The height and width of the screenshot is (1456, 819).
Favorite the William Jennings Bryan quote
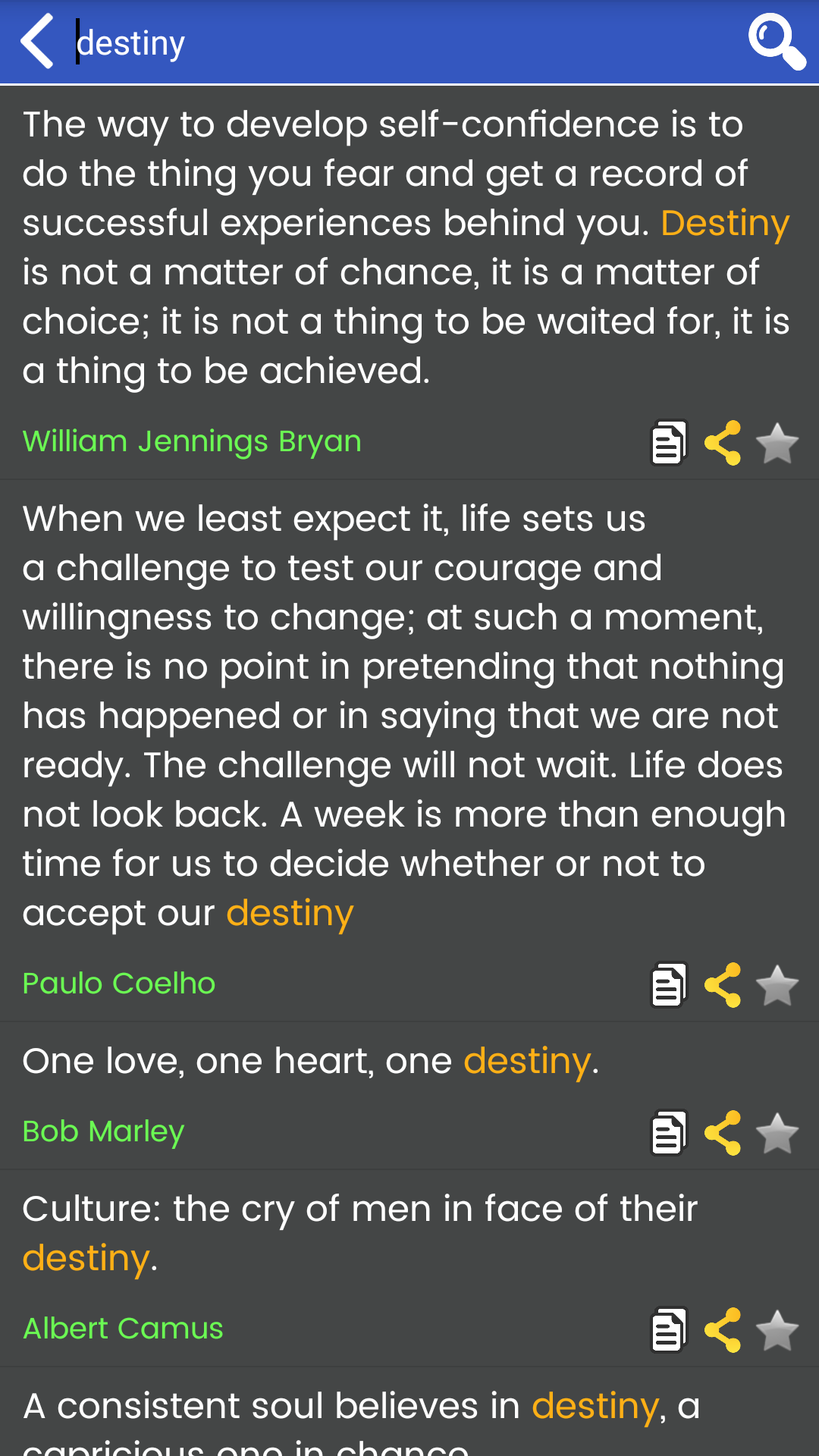(x=777, y=444)
